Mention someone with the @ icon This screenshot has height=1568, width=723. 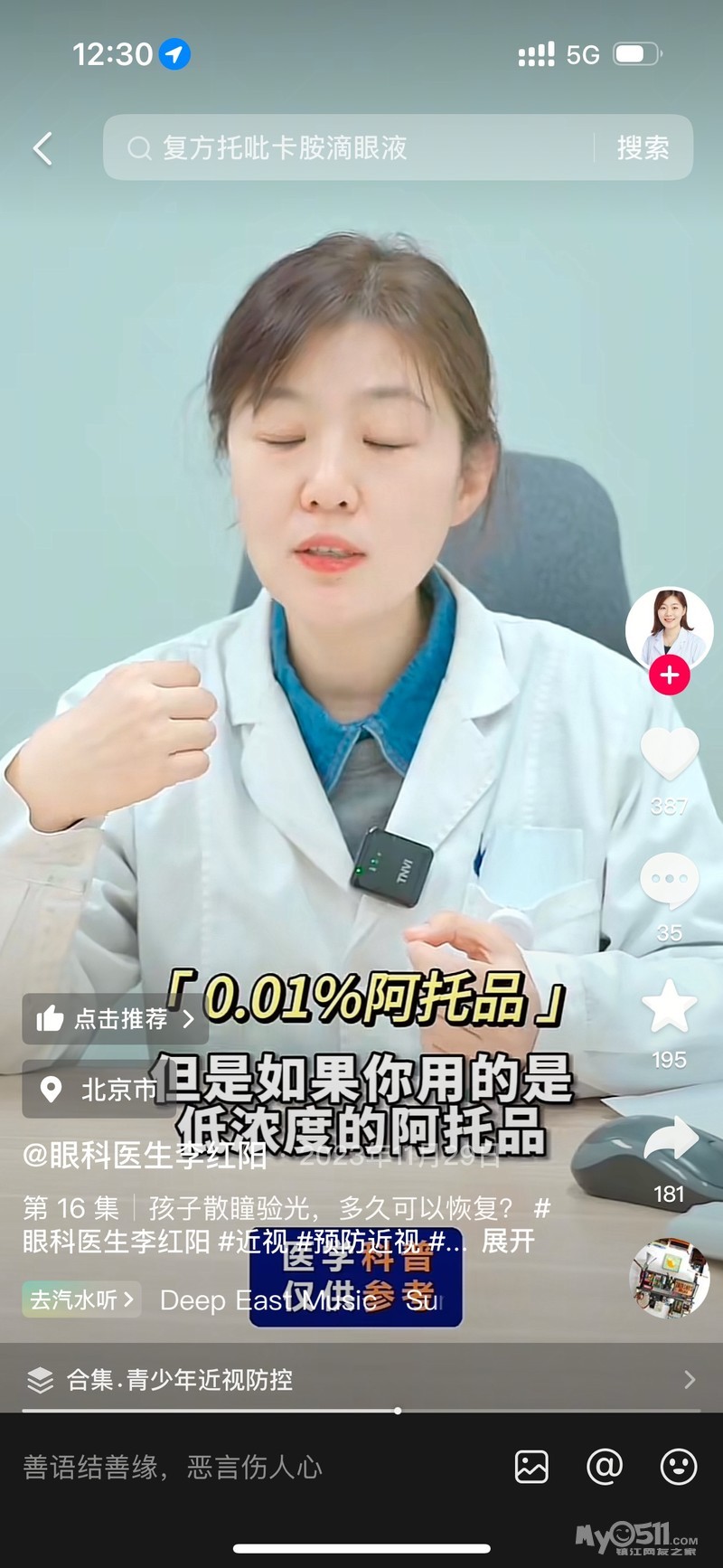[x=605, y=1467]
